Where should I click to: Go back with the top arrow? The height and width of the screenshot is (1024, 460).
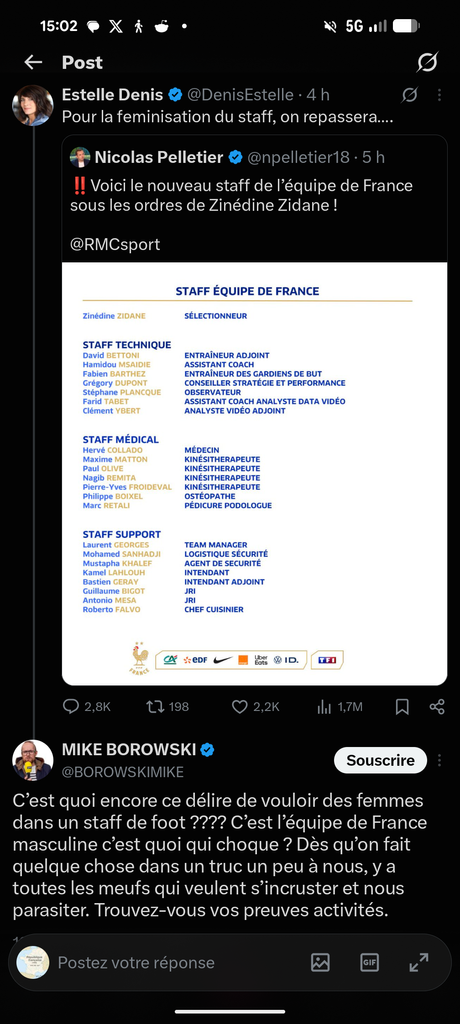click(x=33, y=62)
